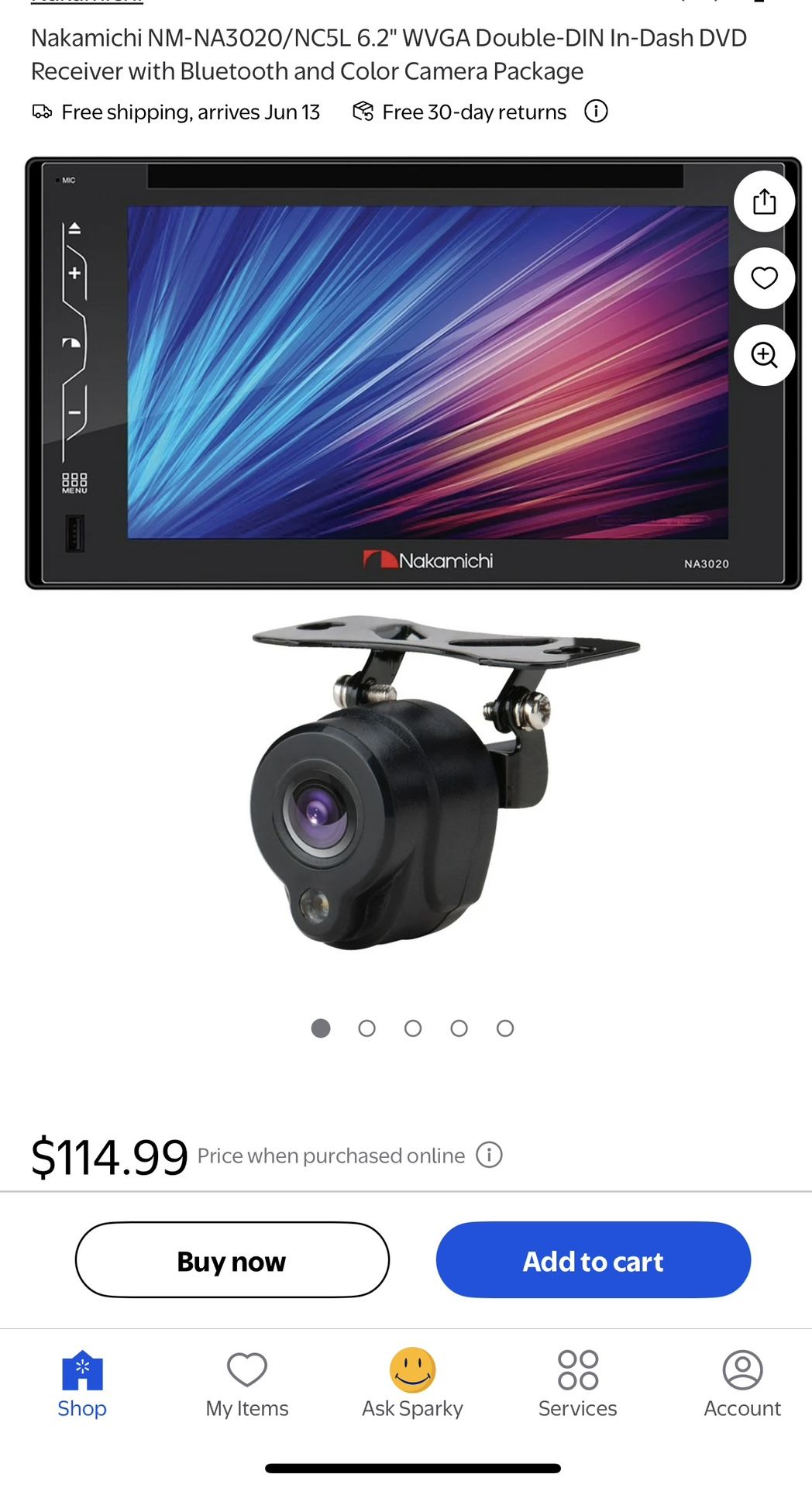
Task: Share this Nakamichi product
Action: (x=764, y=201)
